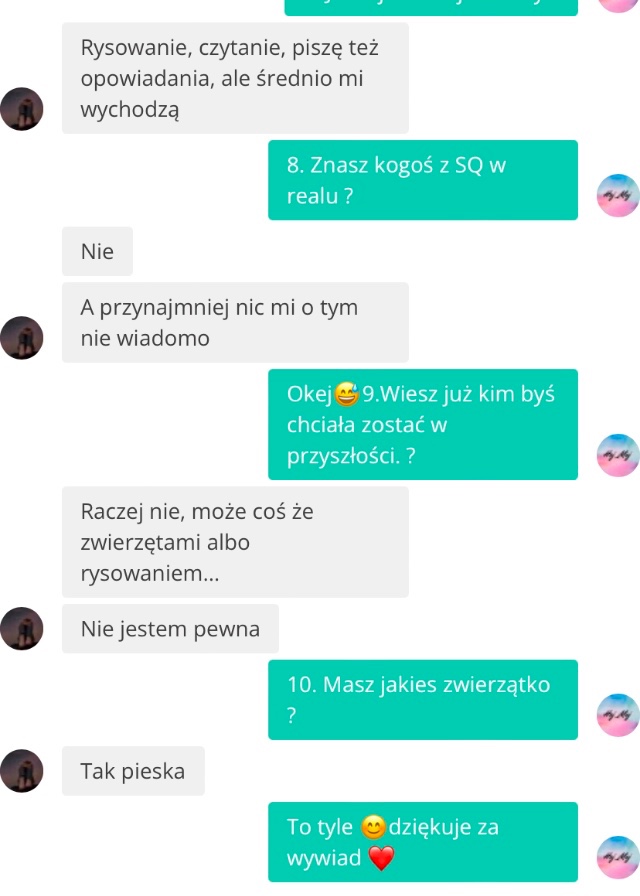Open avatar beside "Nie jestem pewna" message
Image resolution: width=640 pixels, height=896 pixels.
coord(22,629)
